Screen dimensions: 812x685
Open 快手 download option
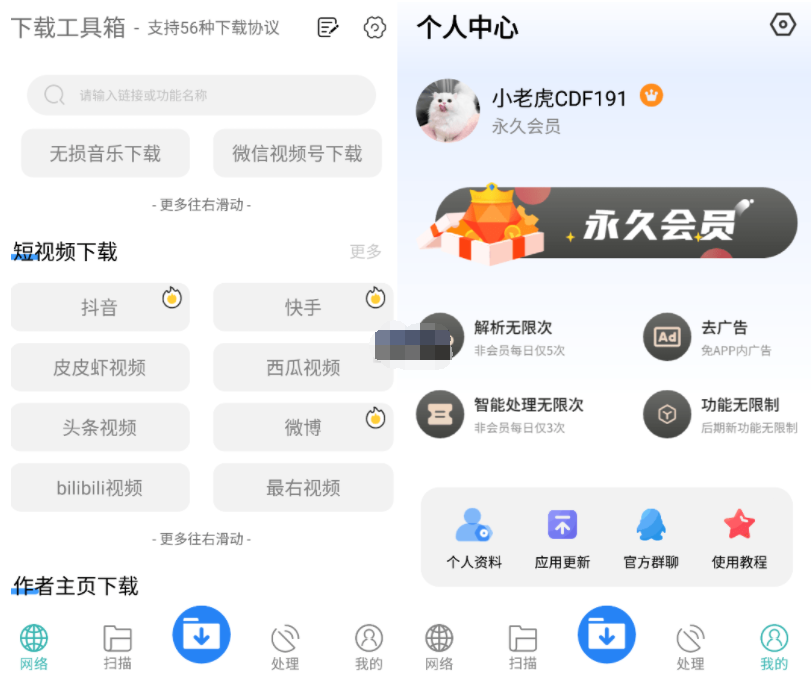(x=302, y=308)
